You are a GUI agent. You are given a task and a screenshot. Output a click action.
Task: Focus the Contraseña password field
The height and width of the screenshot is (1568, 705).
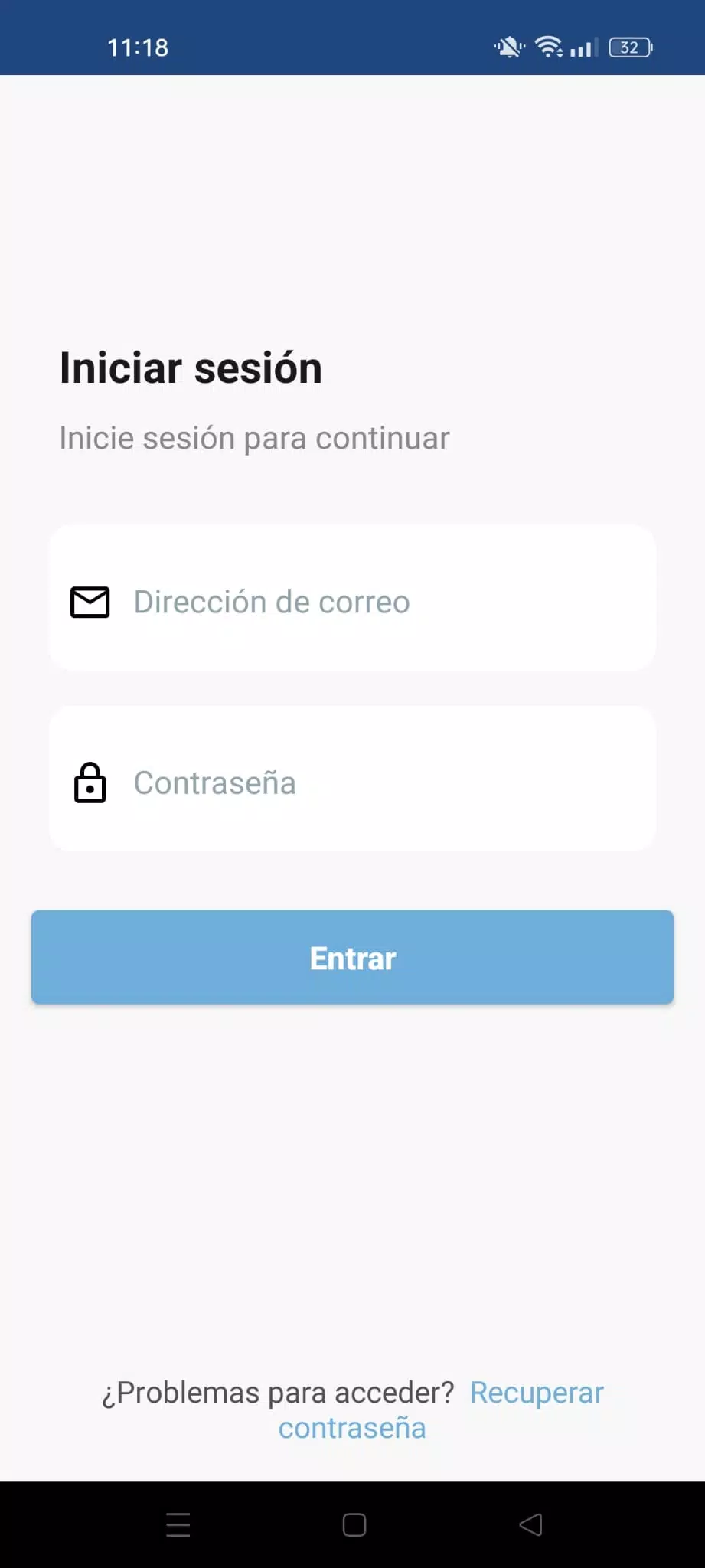[x=352, y=779]
